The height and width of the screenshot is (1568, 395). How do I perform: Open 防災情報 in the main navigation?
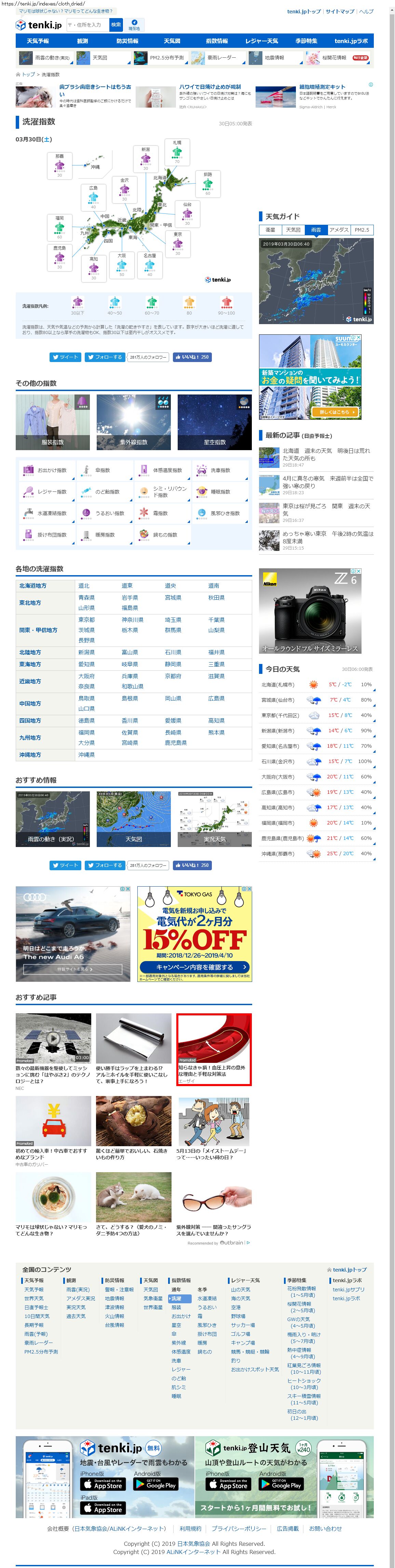(127, 41)
